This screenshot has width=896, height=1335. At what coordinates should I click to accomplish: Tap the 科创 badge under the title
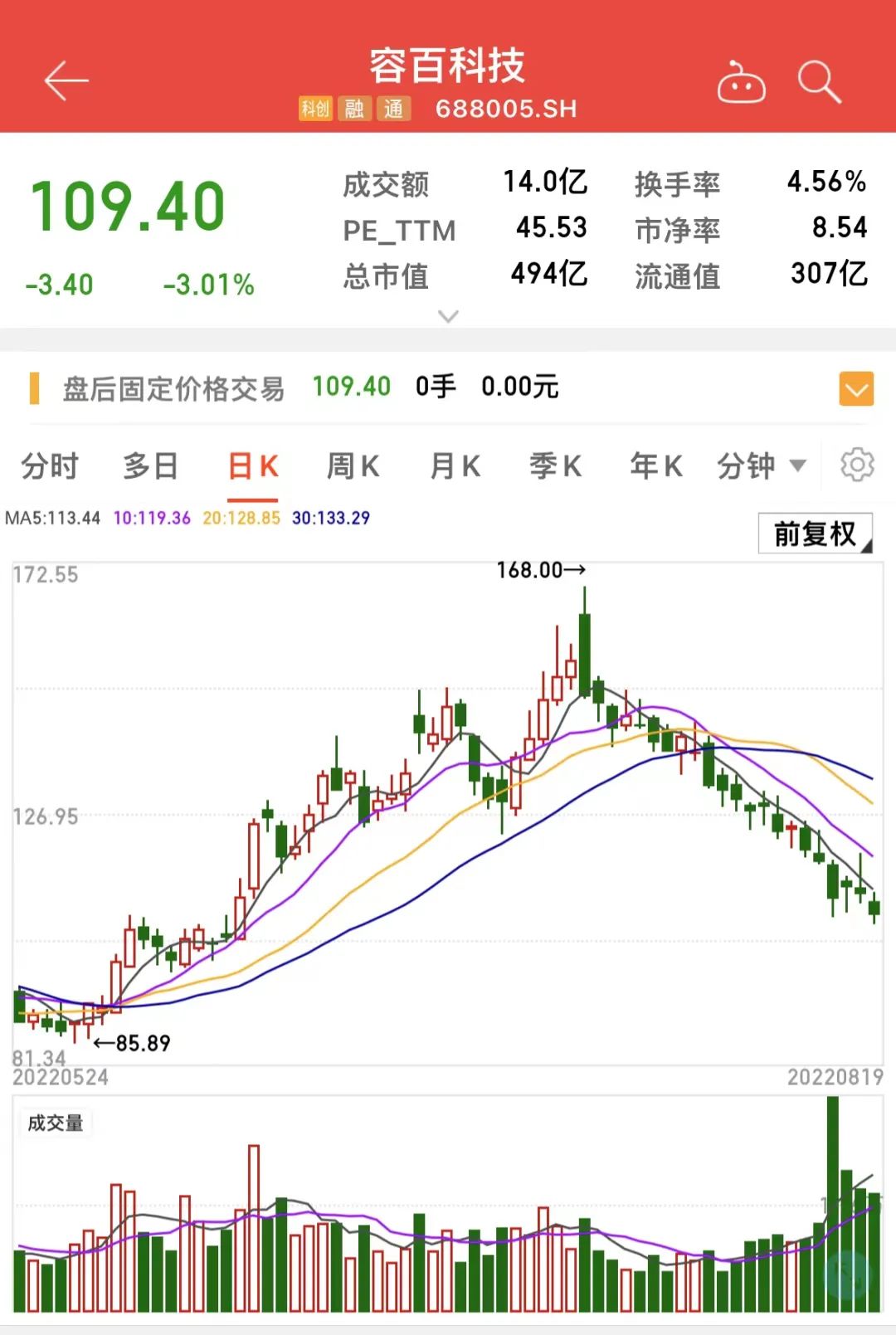[x=315, y=109]
